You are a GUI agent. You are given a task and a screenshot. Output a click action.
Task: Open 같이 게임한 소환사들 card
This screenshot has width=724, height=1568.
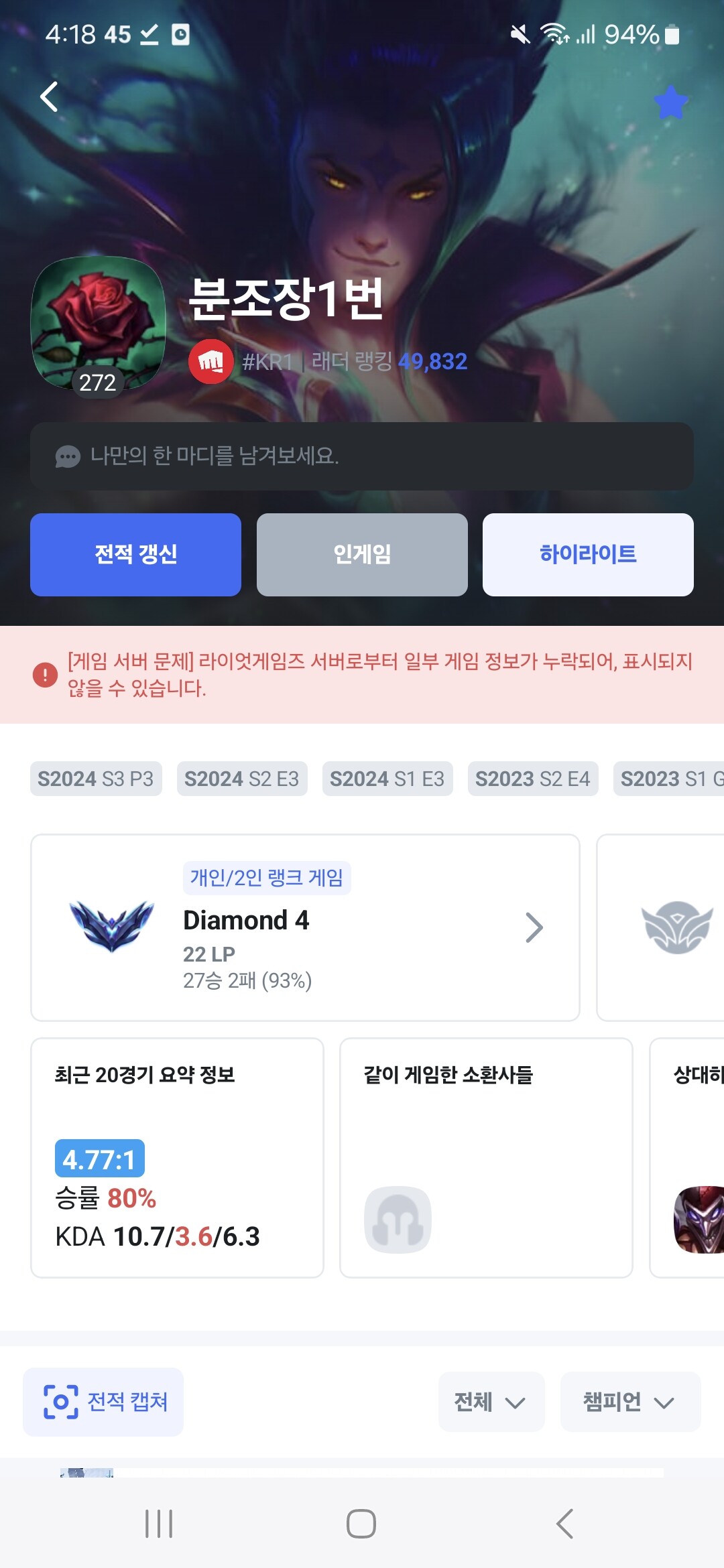pyautogui.click(x=486, y=1157)
